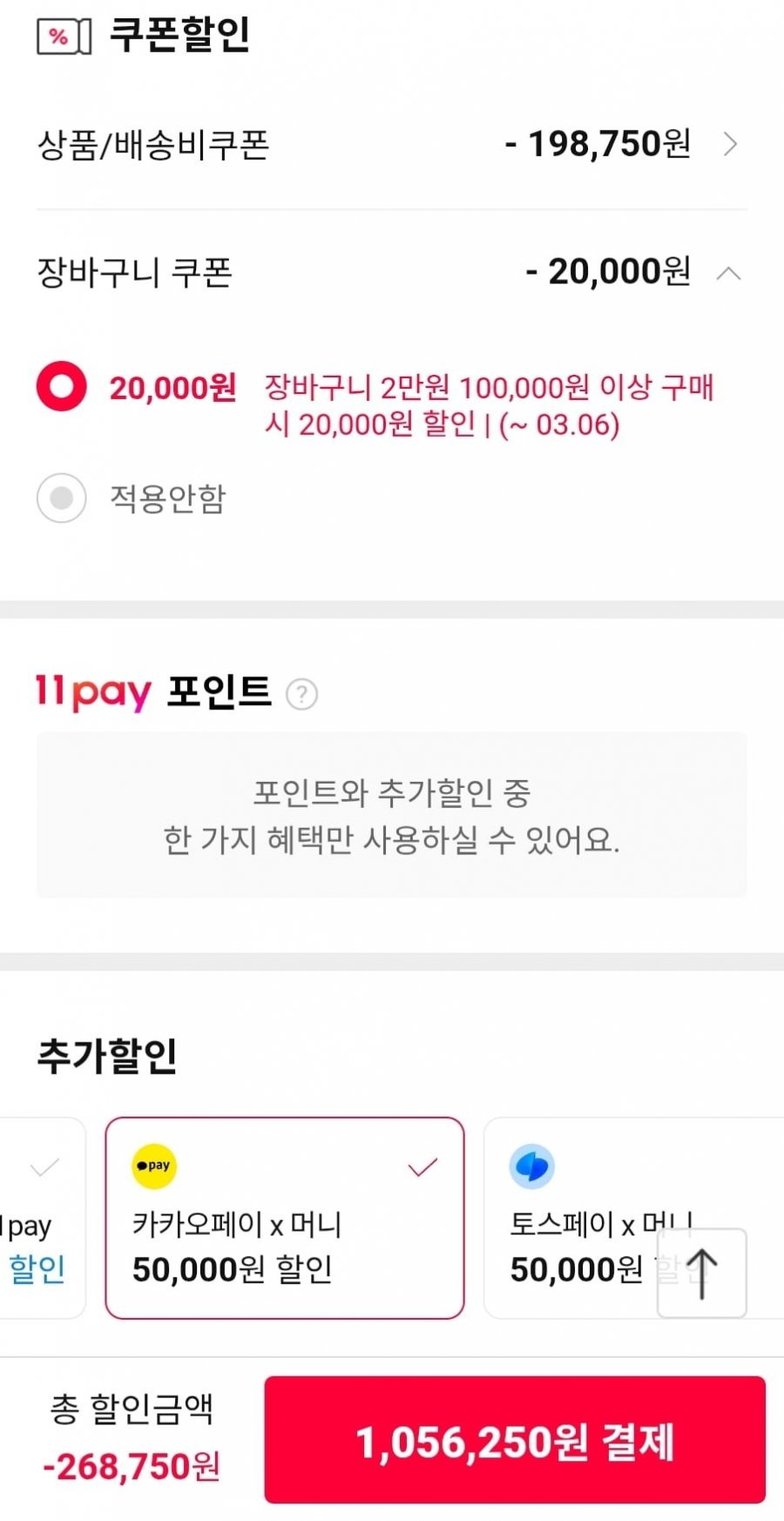Choose 카카오페이 x 머니 50,000원 discount
784x1521 pixels.
(x=284, y=1218)
